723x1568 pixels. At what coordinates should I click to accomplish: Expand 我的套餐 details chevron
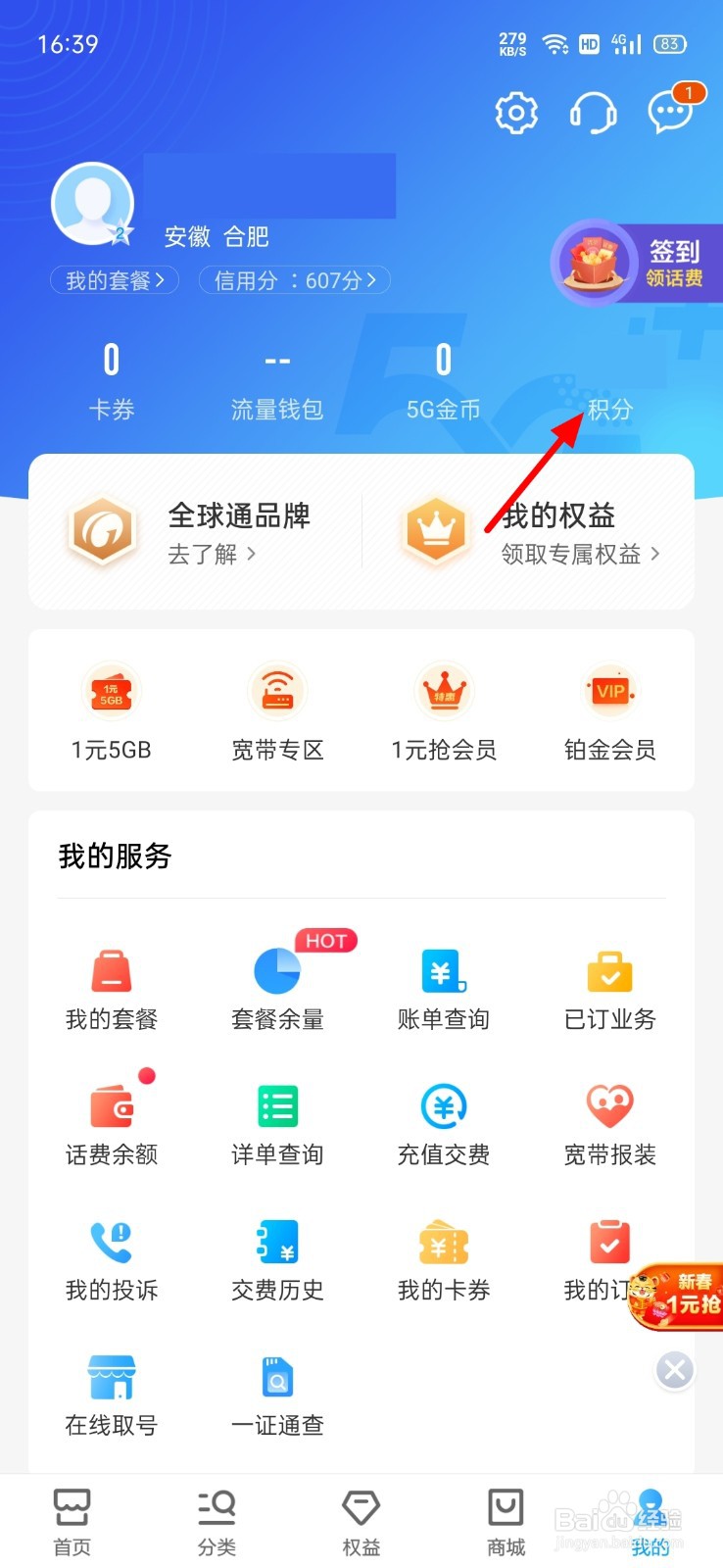114,280
